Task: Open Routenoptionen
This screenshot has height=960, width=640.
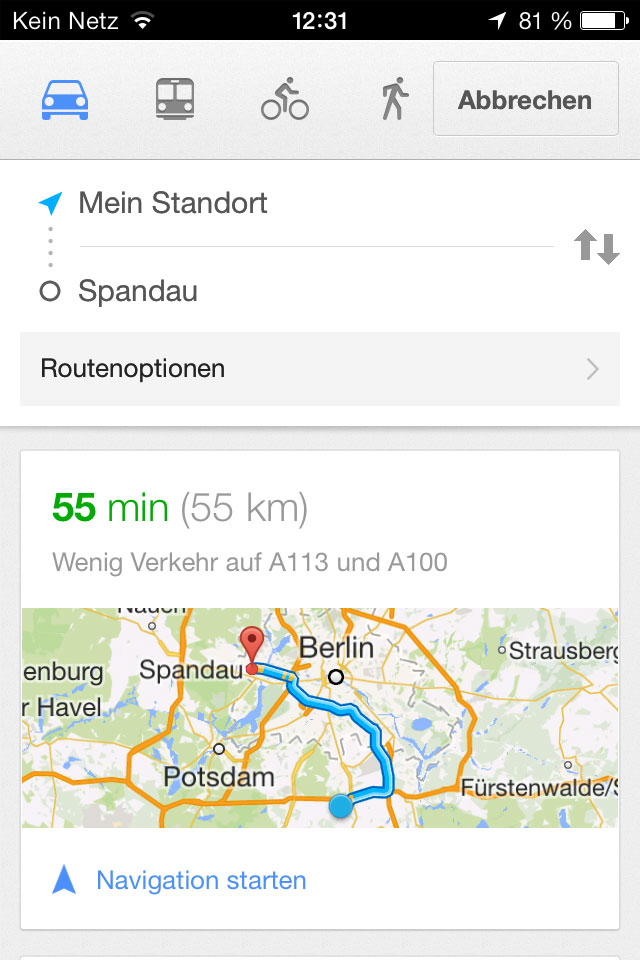Action: (x=320, y=368)
